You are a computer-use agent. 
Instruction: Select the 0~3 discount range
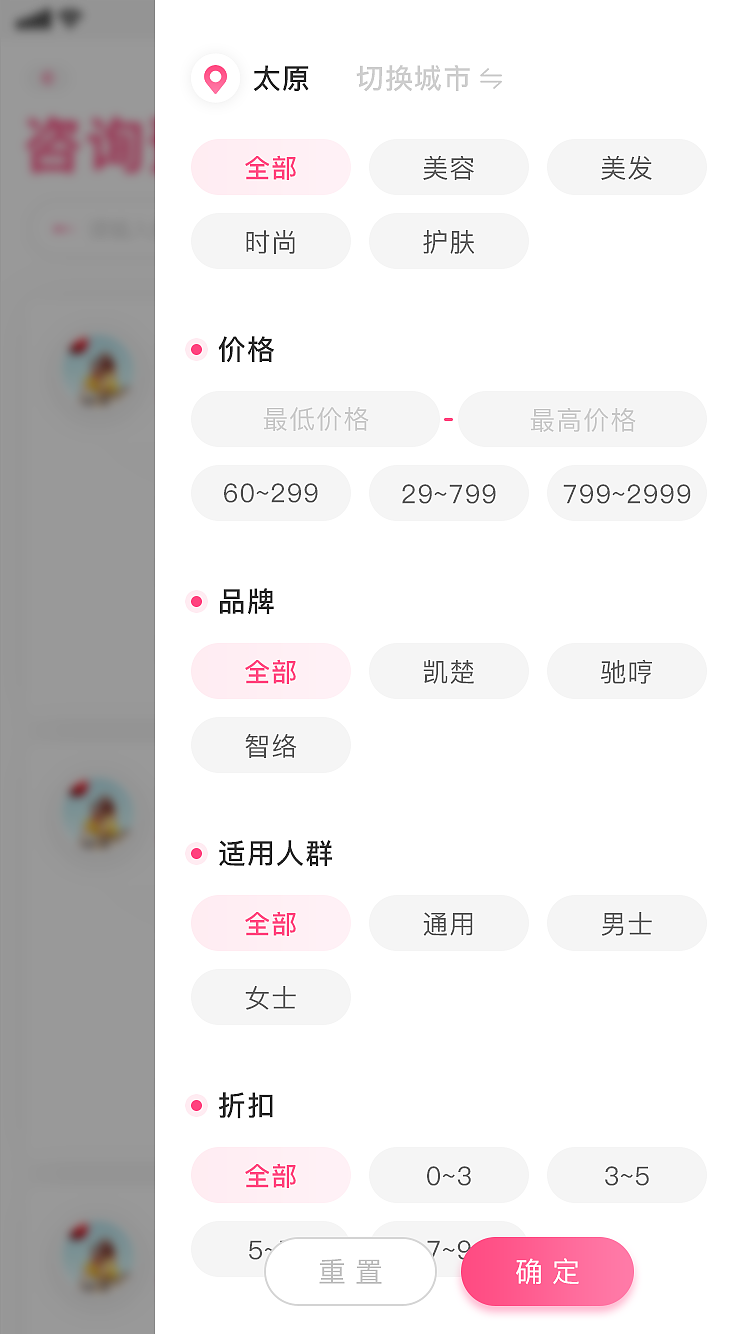[x=448, y=1175]
